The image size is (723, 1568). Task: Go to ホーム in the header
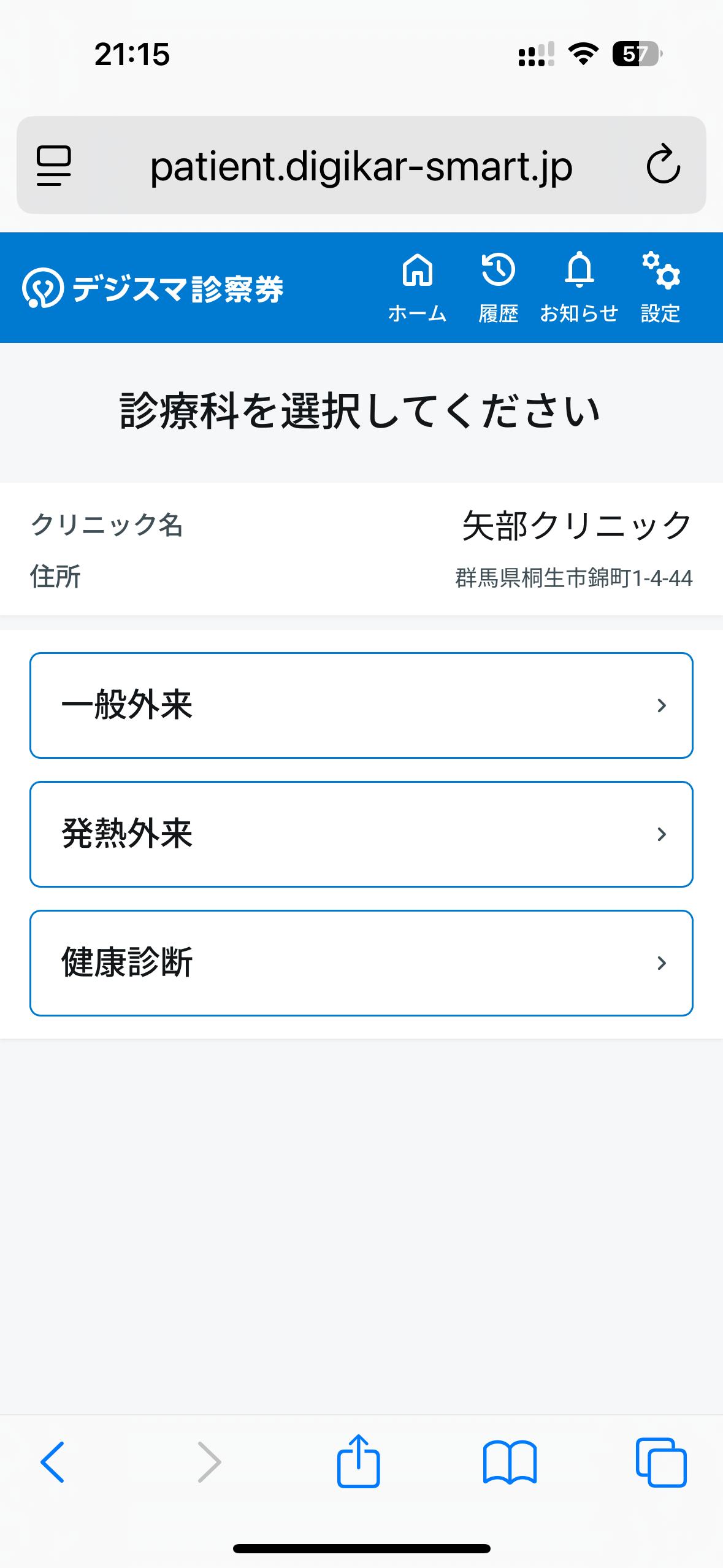click(x=418, y=287)
